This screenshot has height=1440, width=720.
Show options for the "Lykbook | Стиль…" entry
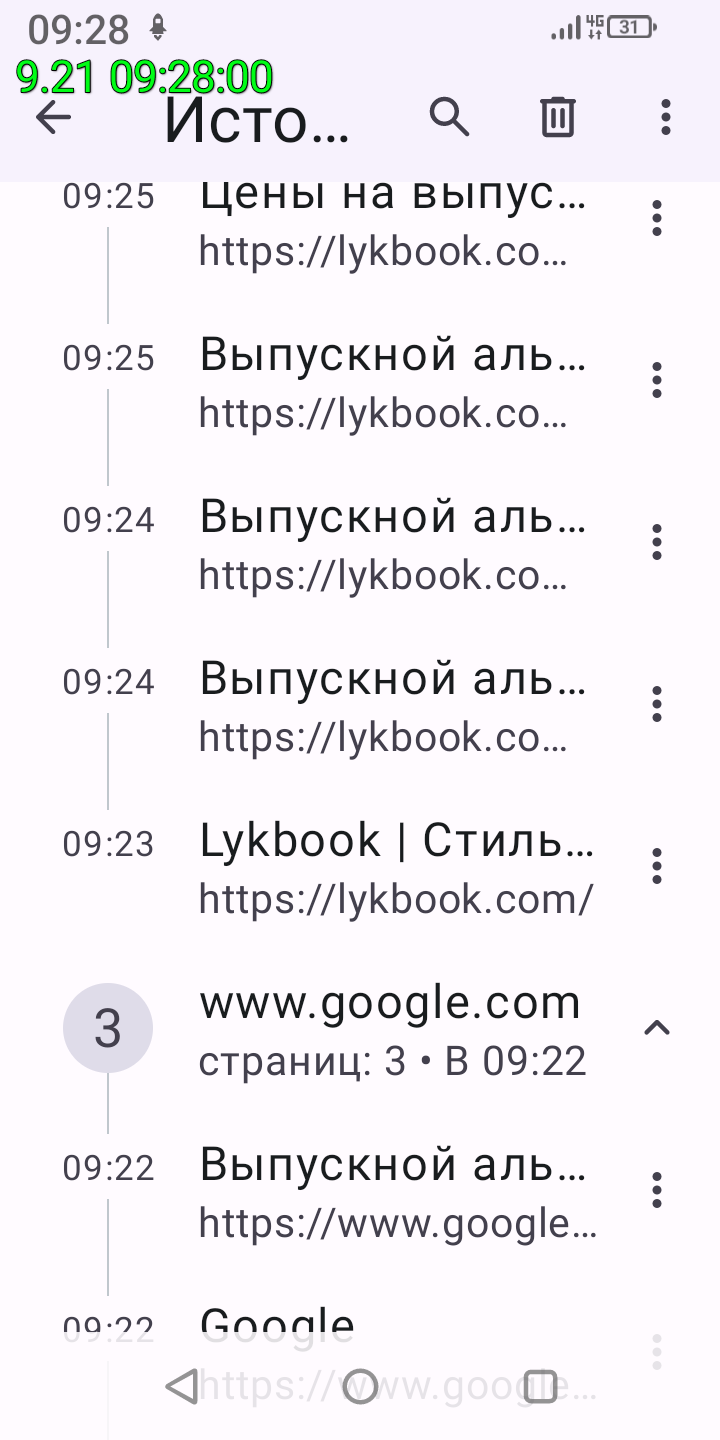(x=657, y=866)
